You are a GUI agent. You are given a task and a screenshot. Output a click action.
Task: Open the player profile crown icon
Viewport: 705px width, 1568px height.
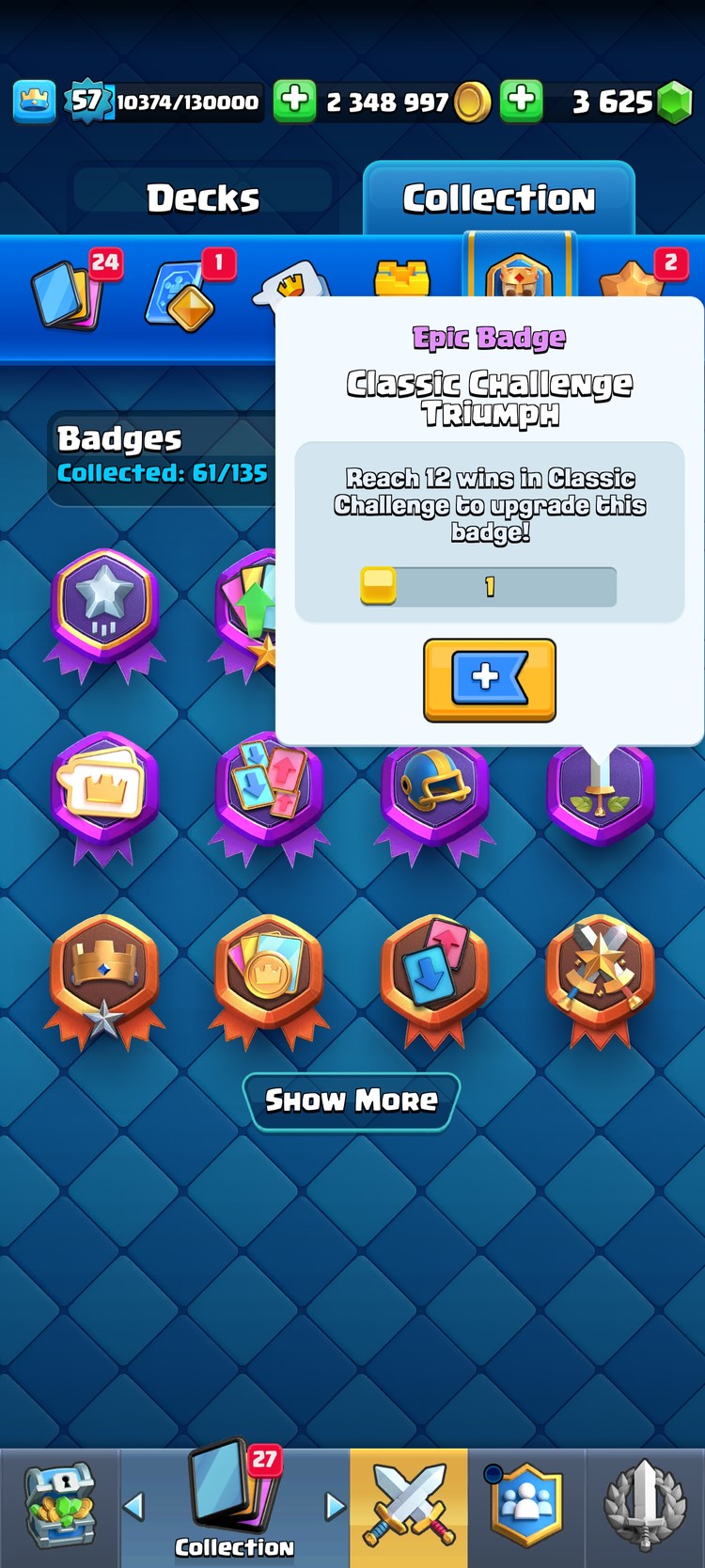point(35,101)
